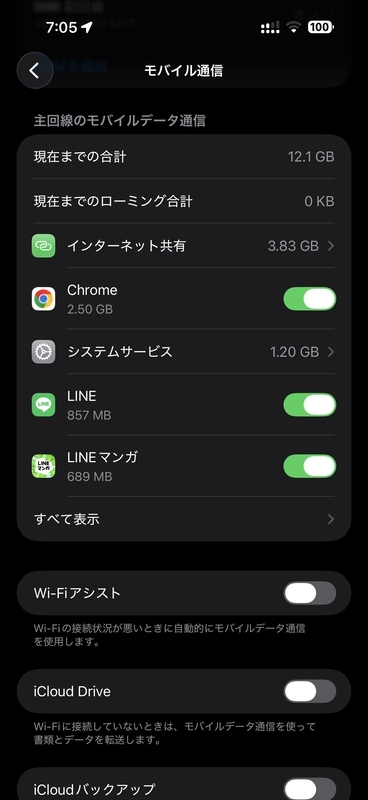The image size is (368, 800).
Task: Open システムサービス usage details
Action: click(184, 352)
